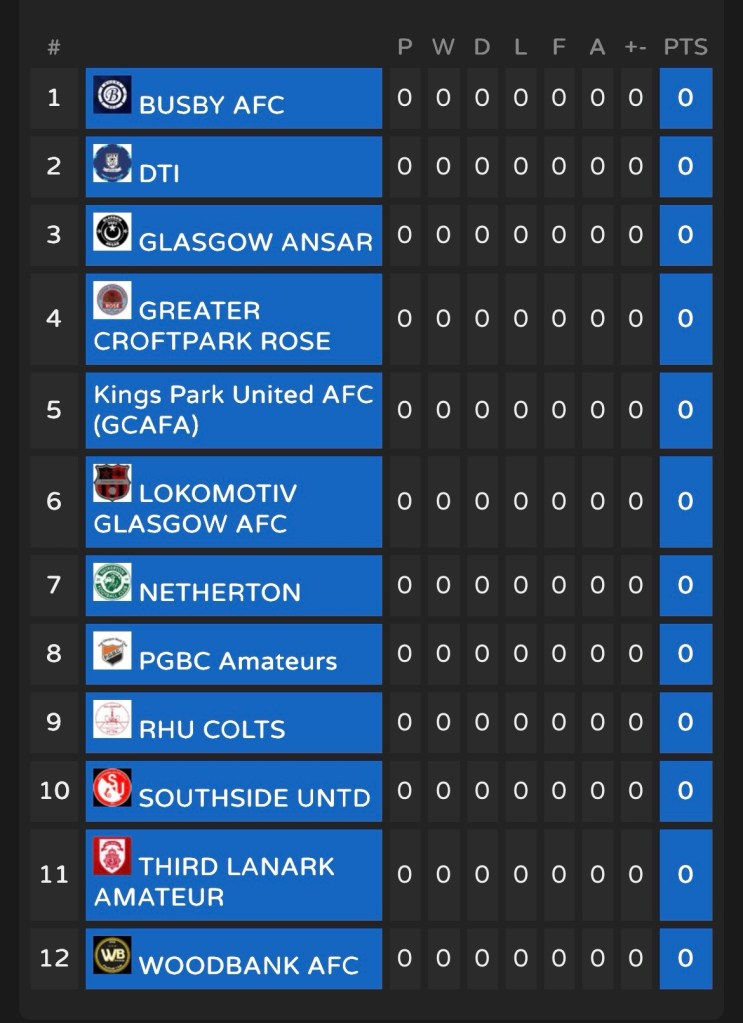Open the Netherton team page

(219, 591)
